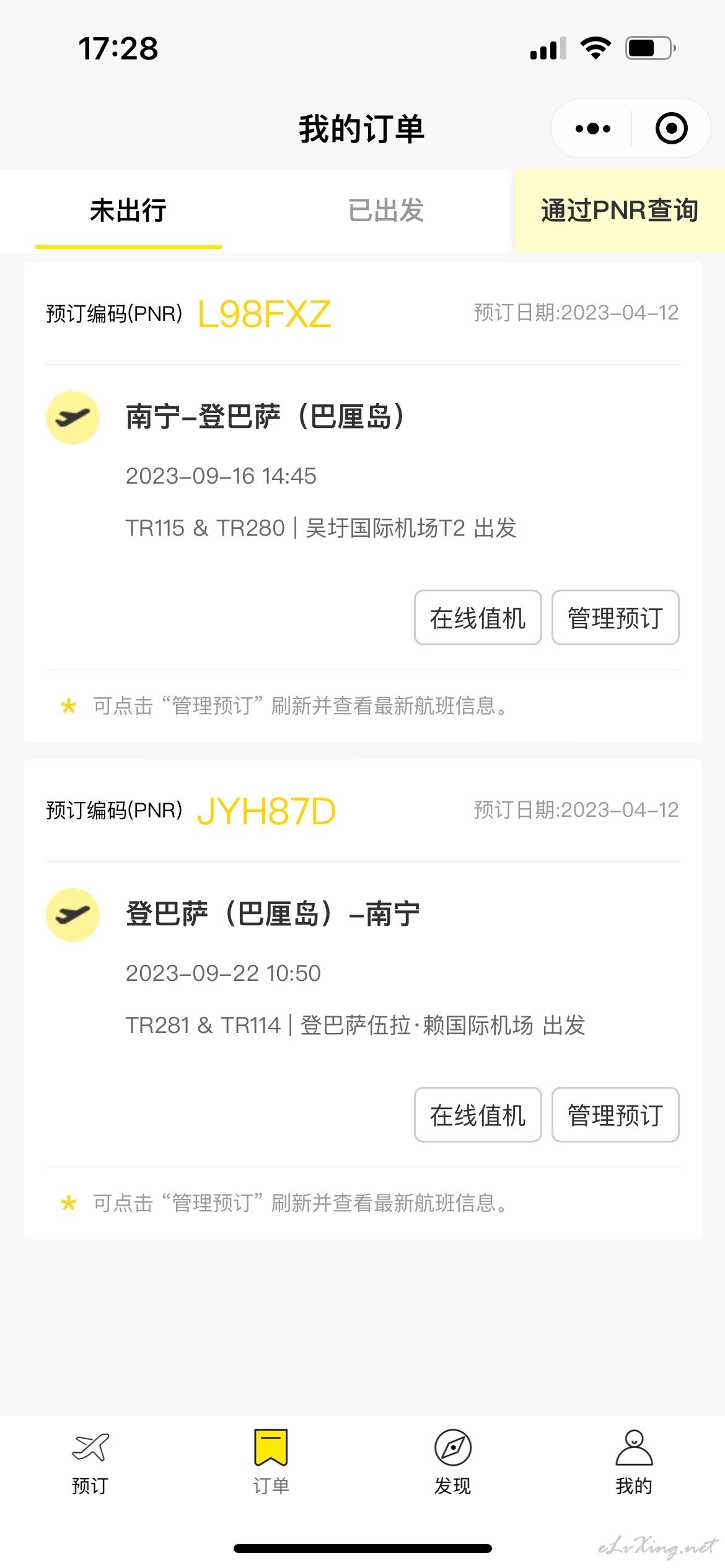Go to the 预订 bottom tab
Screen dimensions: 725x1568
tap(90, 1463)
